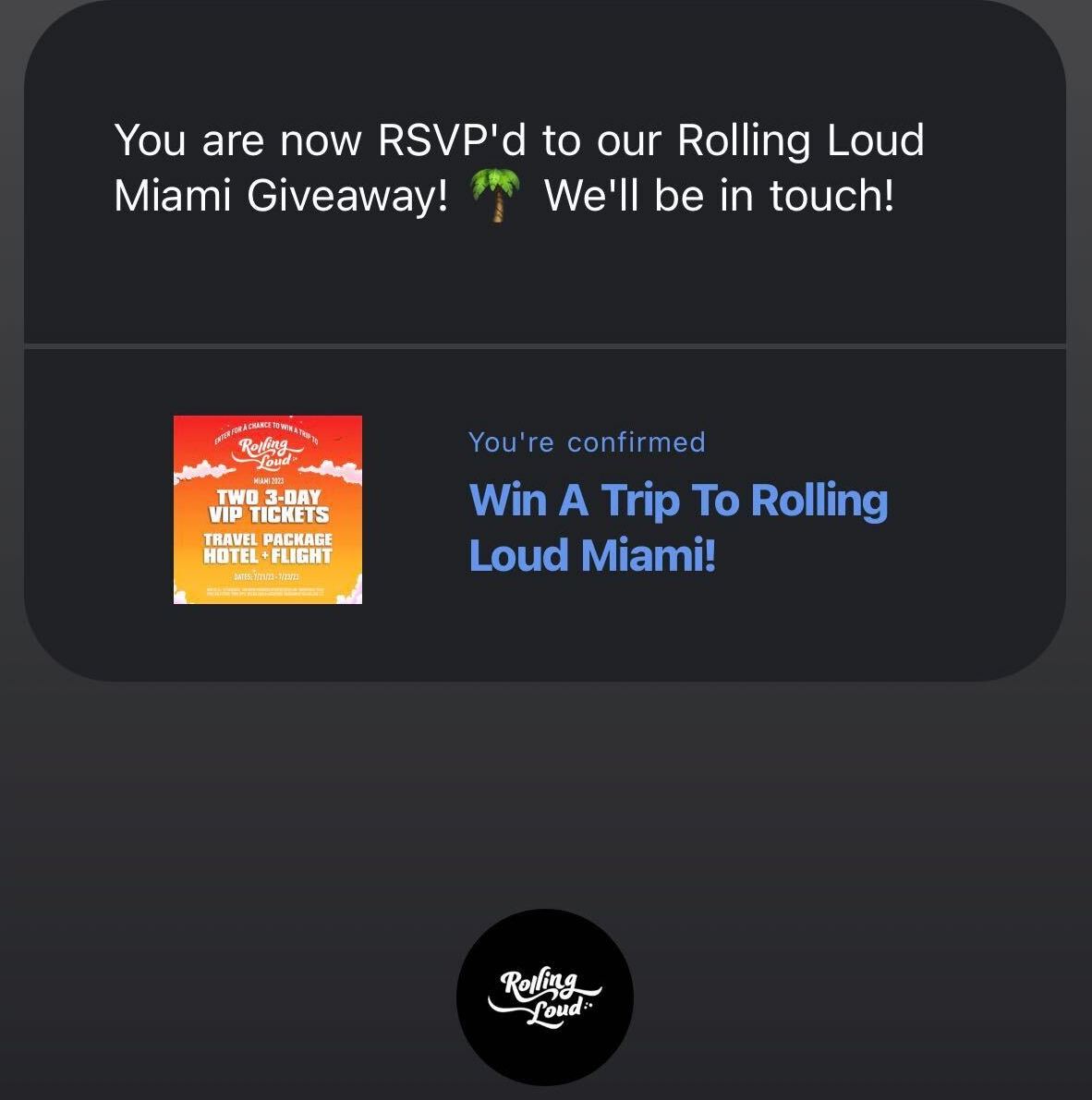The image size is (1092, 1100).
Task: Tap the Rolling Loud giveaway poster thumbnail
Action: pyautogui.click(x=268, y=510)
